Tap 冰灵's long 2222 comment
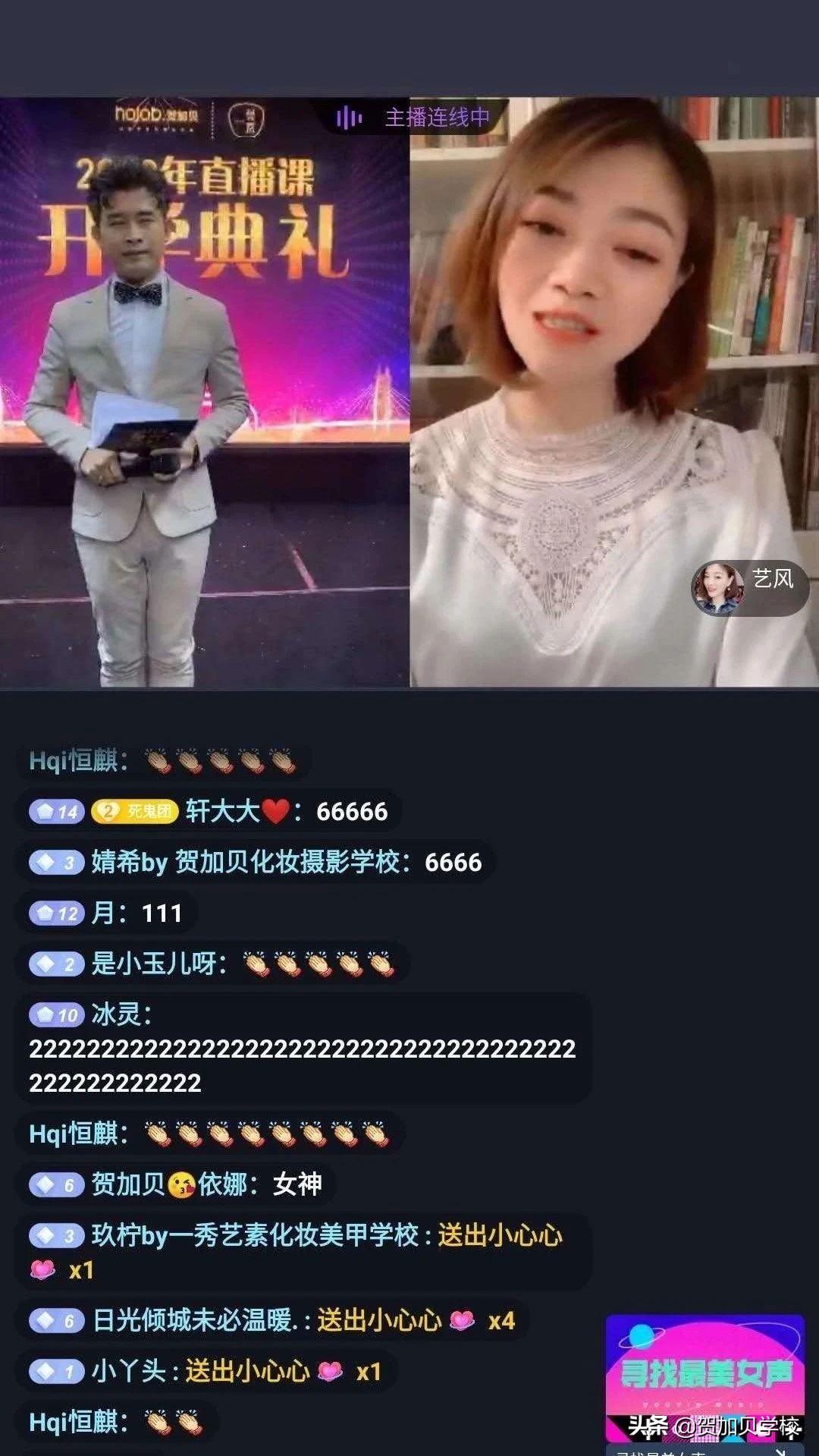 click(x=303, y=1048)
